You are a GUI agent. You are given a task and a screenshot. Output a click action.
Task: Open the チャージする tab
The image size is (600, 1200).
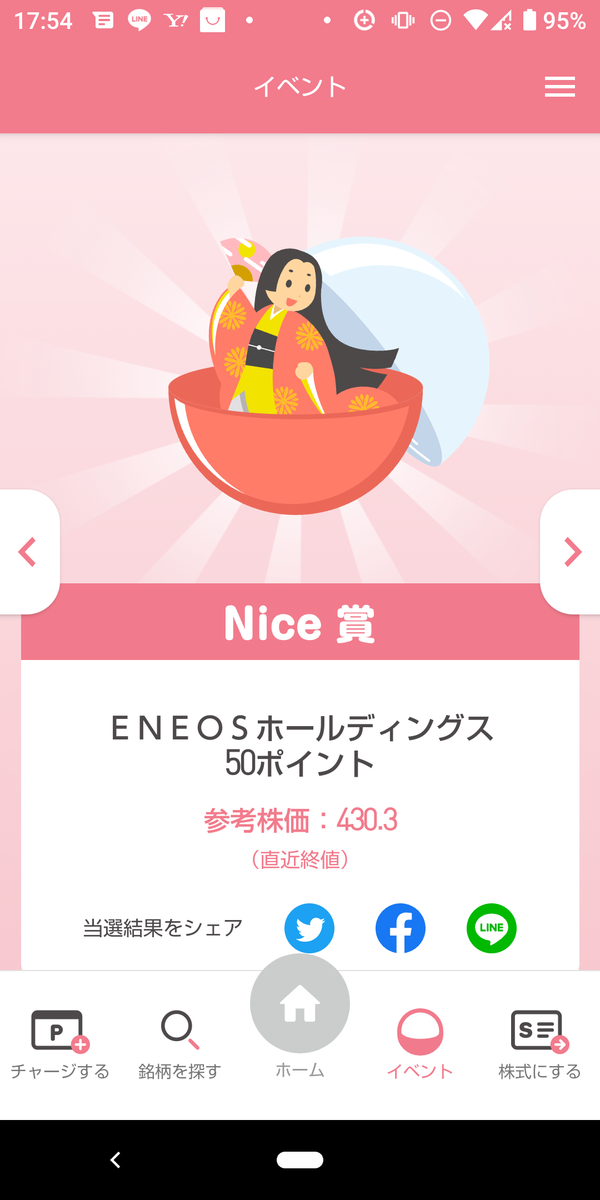coord(60,1043)
